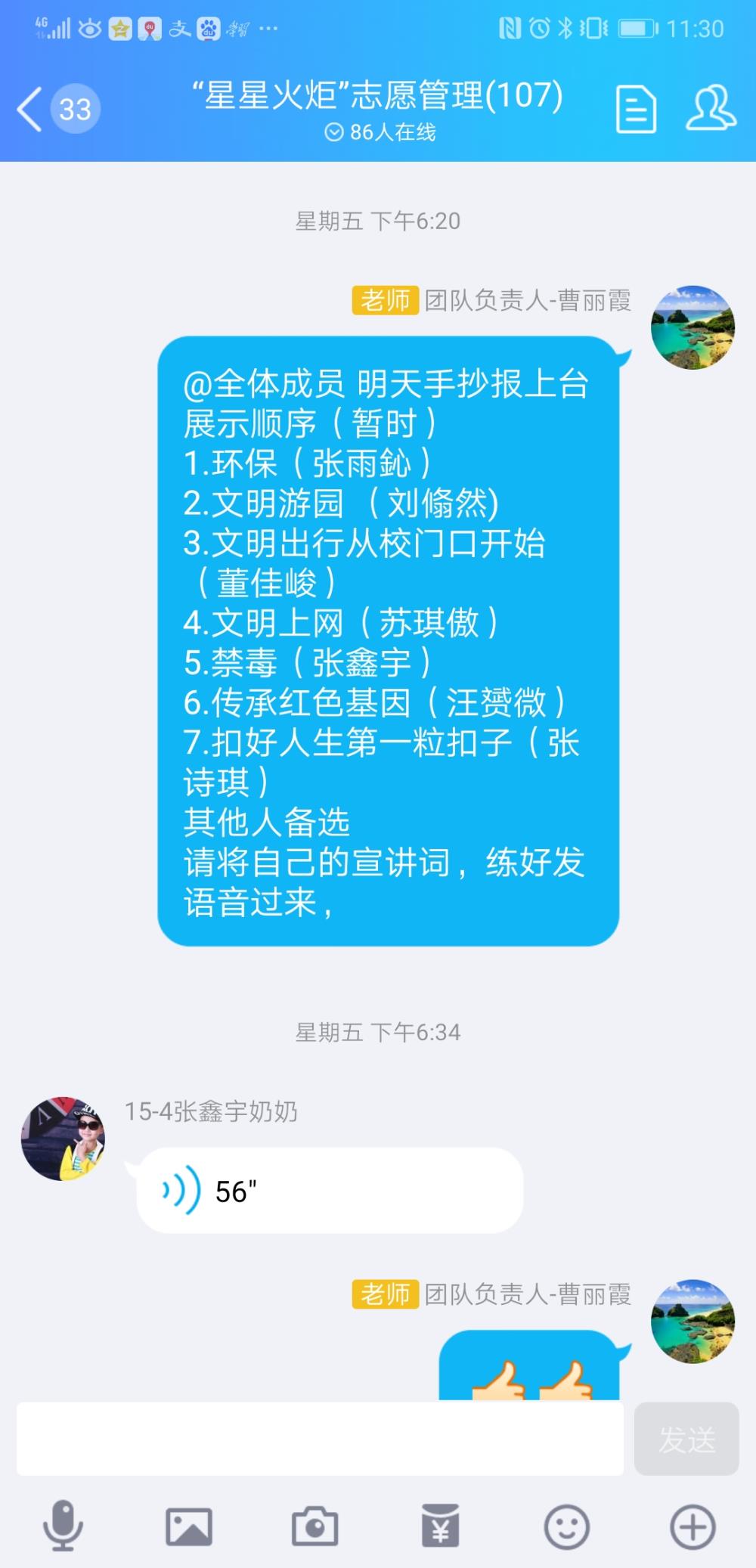Image resolution: width=756 pixels, height=1568 pixels.
Task: Open the group members profile icon
Action: coord(711,108)
